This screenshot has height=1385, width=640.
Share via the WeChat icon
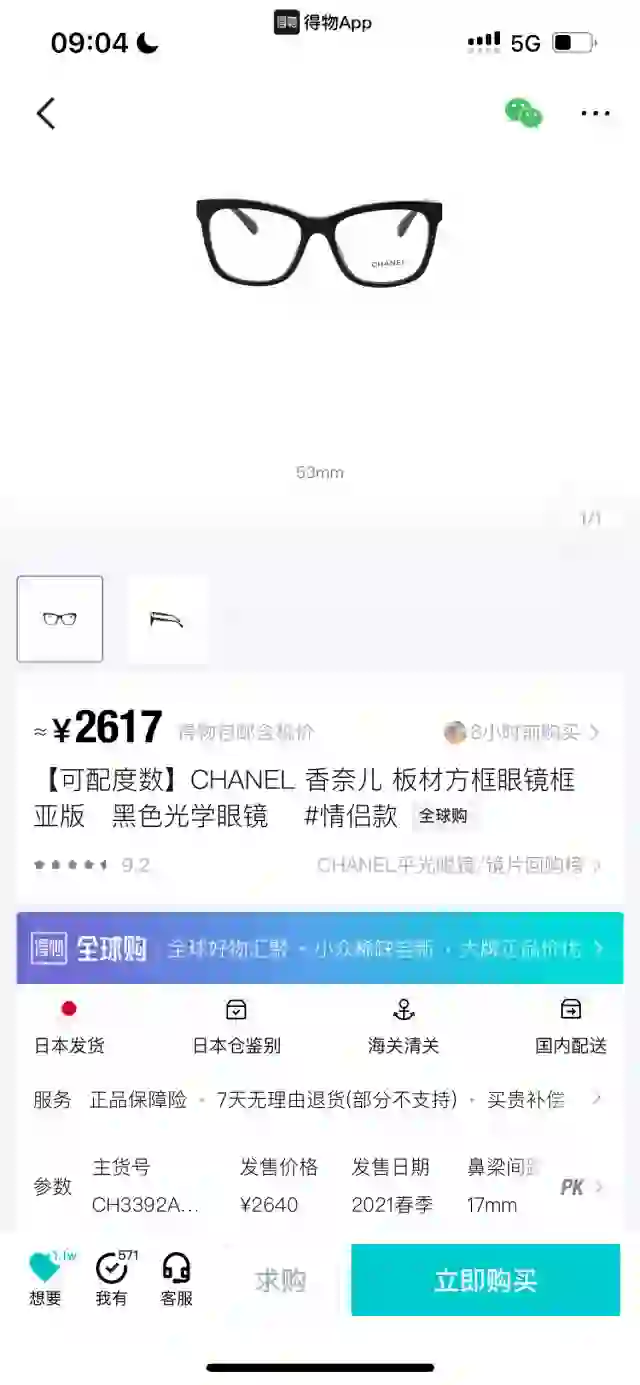[523, 113]
